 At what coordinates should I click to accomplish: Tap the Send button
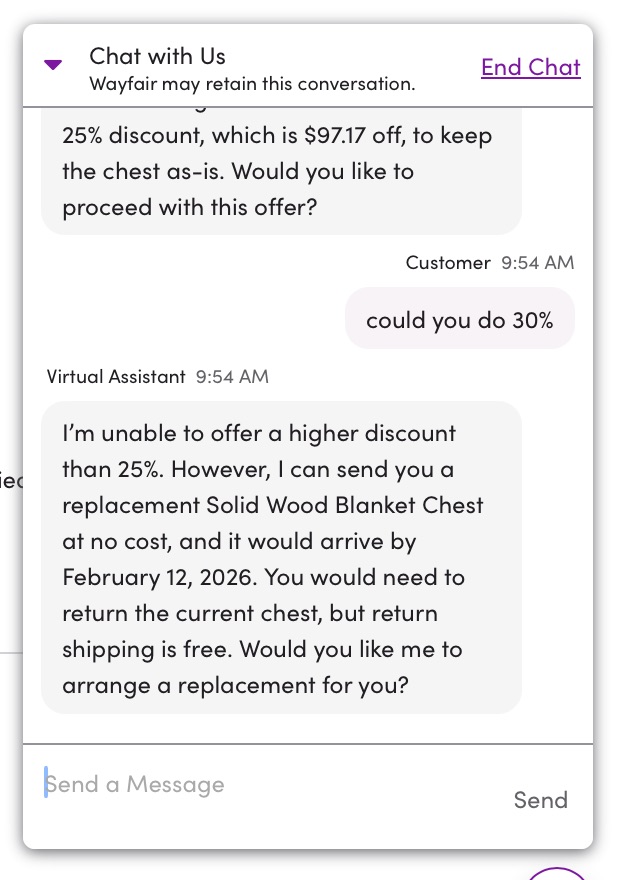click(540, 800)
